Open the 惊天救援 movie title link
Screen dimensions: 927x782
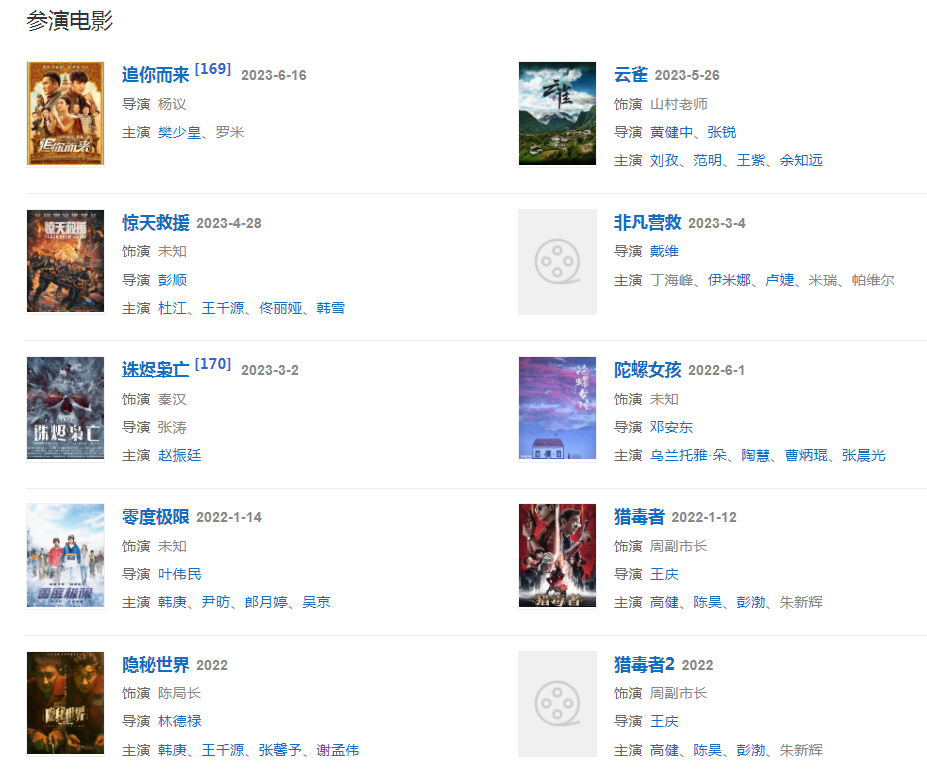point(155,222)
